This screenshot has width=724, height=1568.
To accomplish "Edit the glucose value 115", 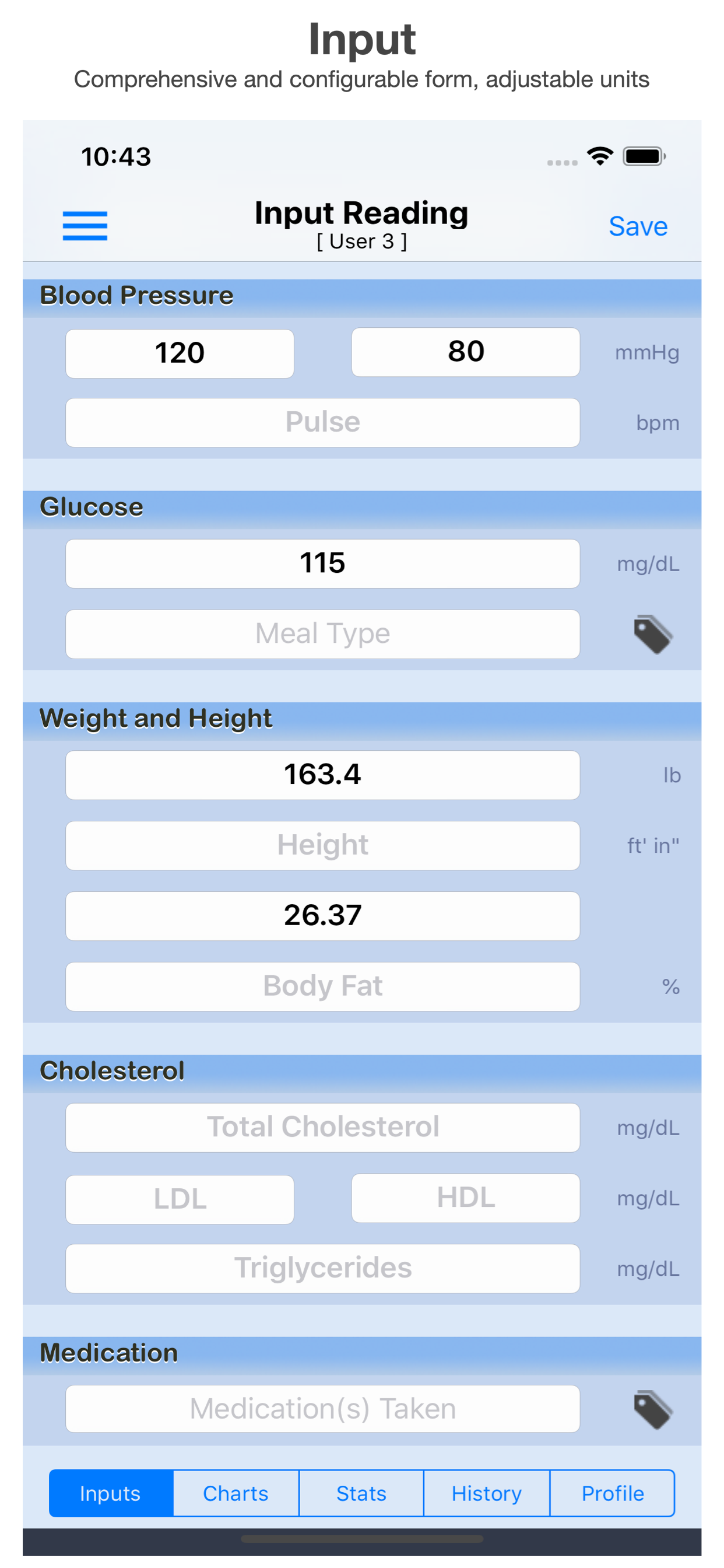I will (323, 563).
